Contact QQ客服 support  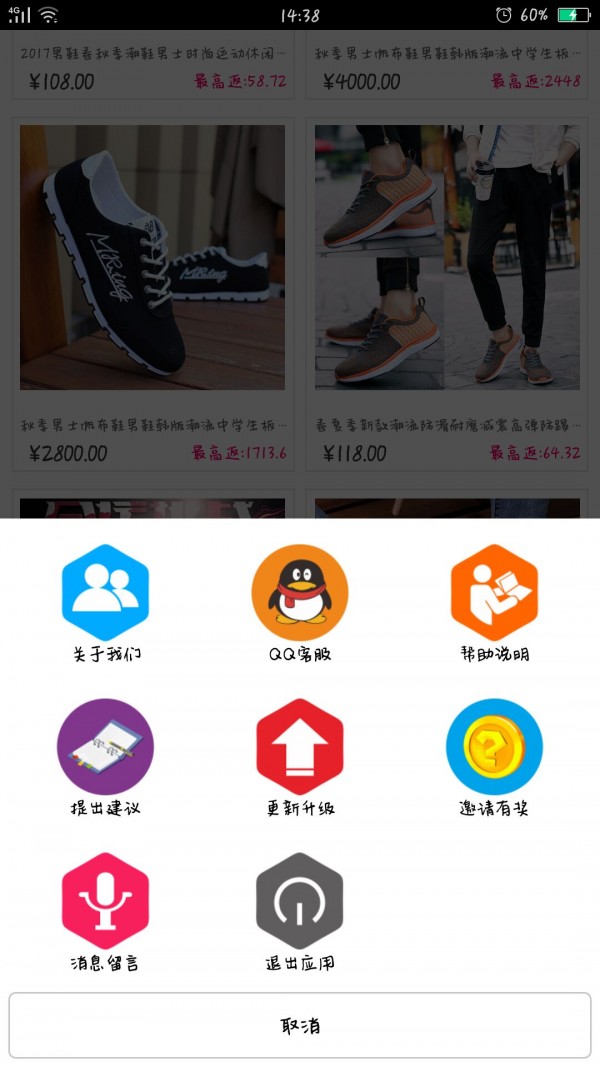pos(300,600)
